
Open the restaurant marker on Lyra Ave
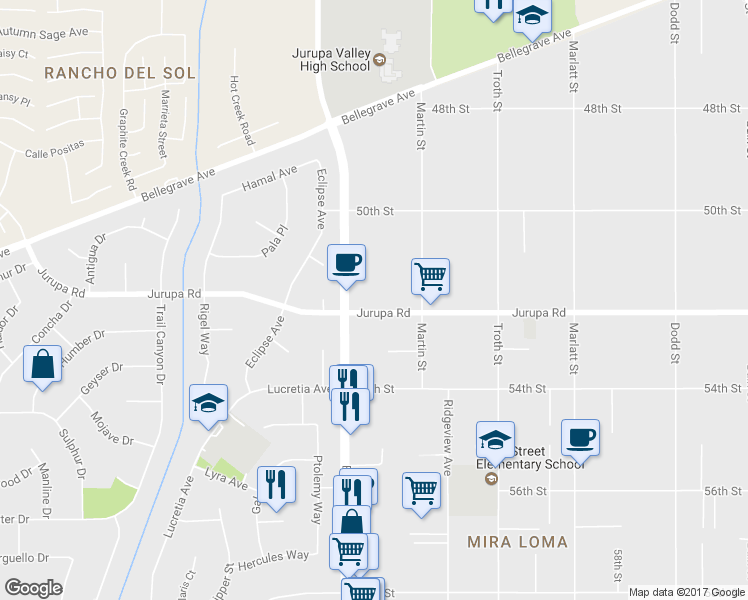276,485
